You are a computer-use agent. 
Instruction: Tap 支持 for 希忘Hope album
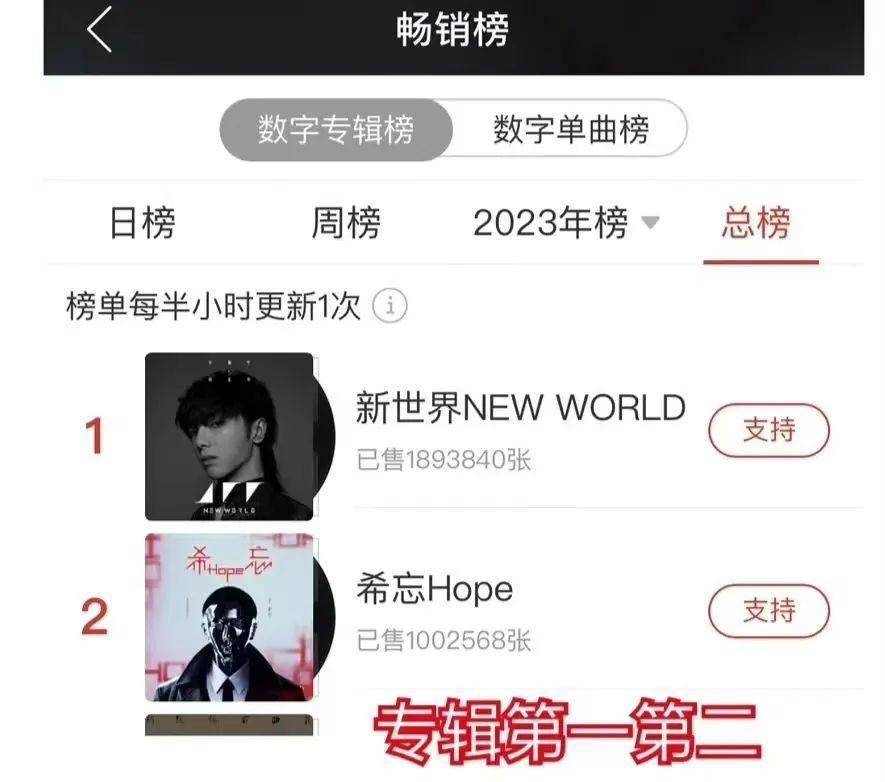[768, 610]
